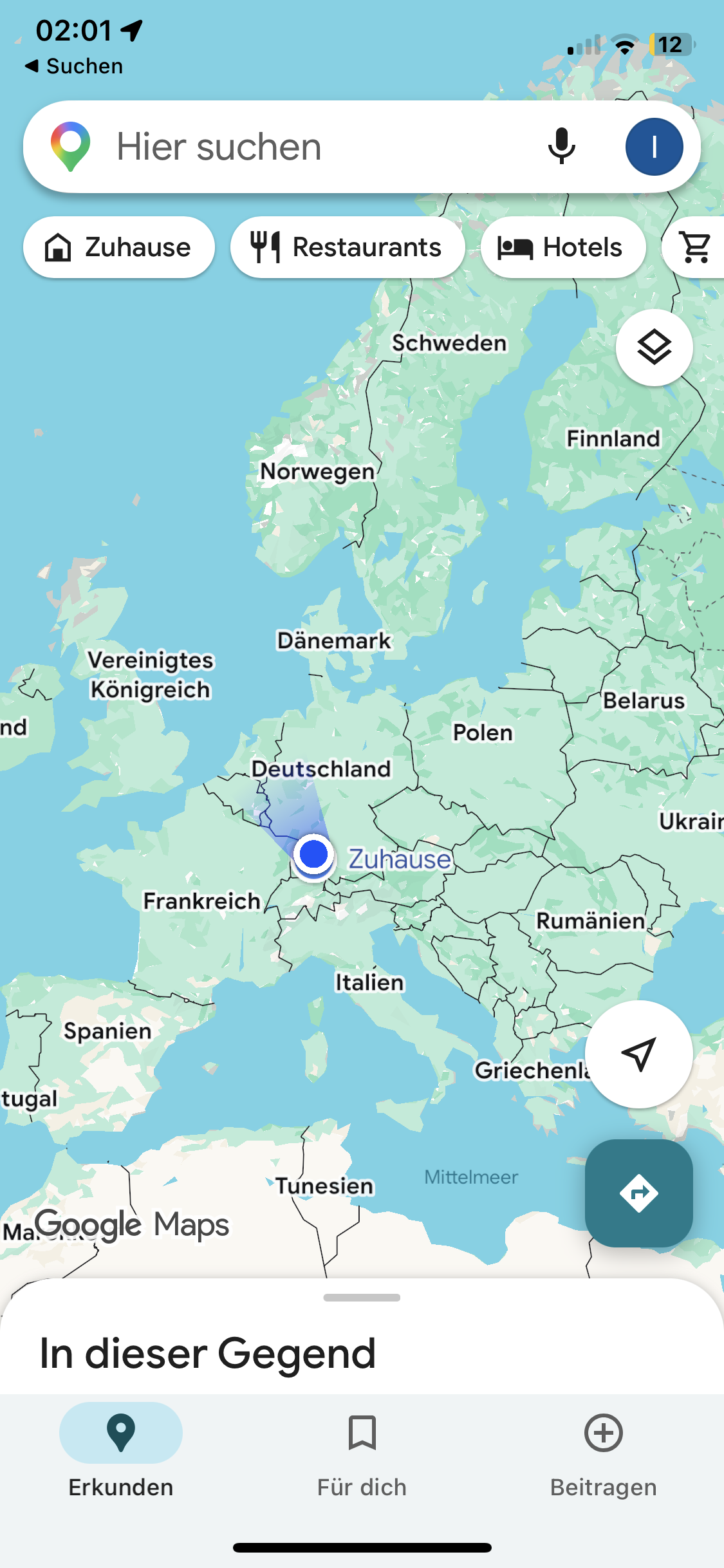
Task: Start voice search with the microphone
Action: pyautogui.click(x=561, y=147)
